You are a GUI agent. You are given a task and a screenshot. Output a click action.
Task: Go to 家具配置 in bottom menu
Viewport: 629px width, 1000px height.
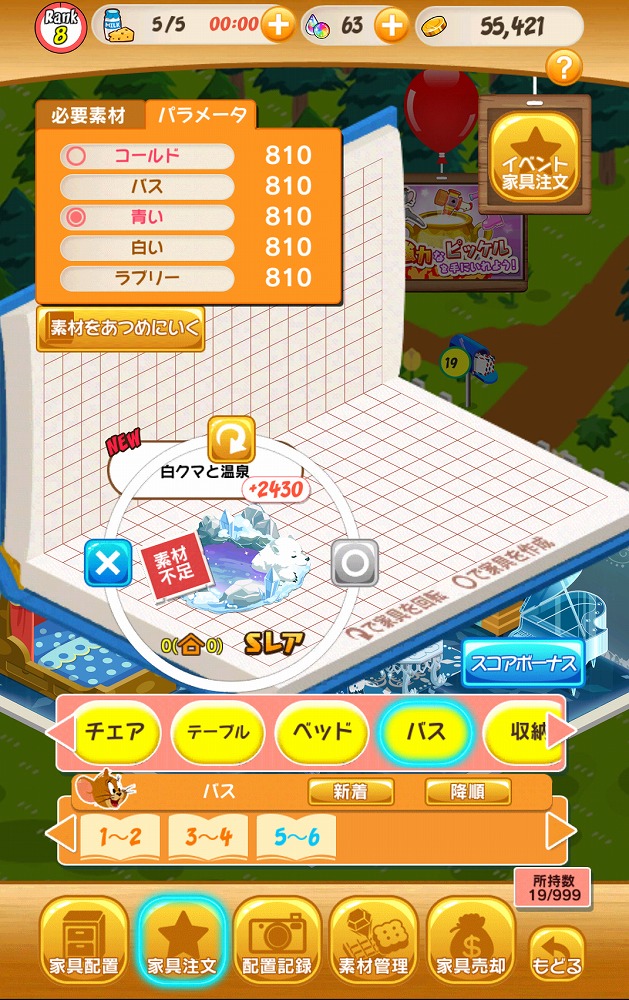pos(83,942)
